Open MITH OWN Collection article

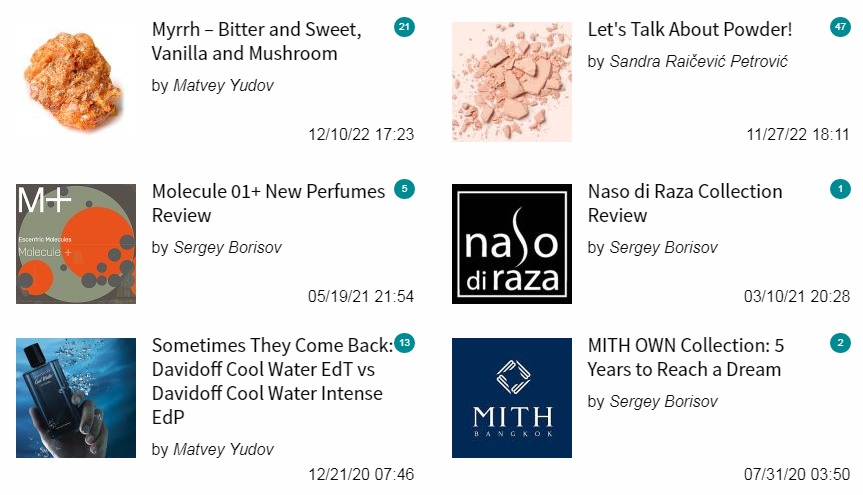pyautogui.click(x=685, y=357)
